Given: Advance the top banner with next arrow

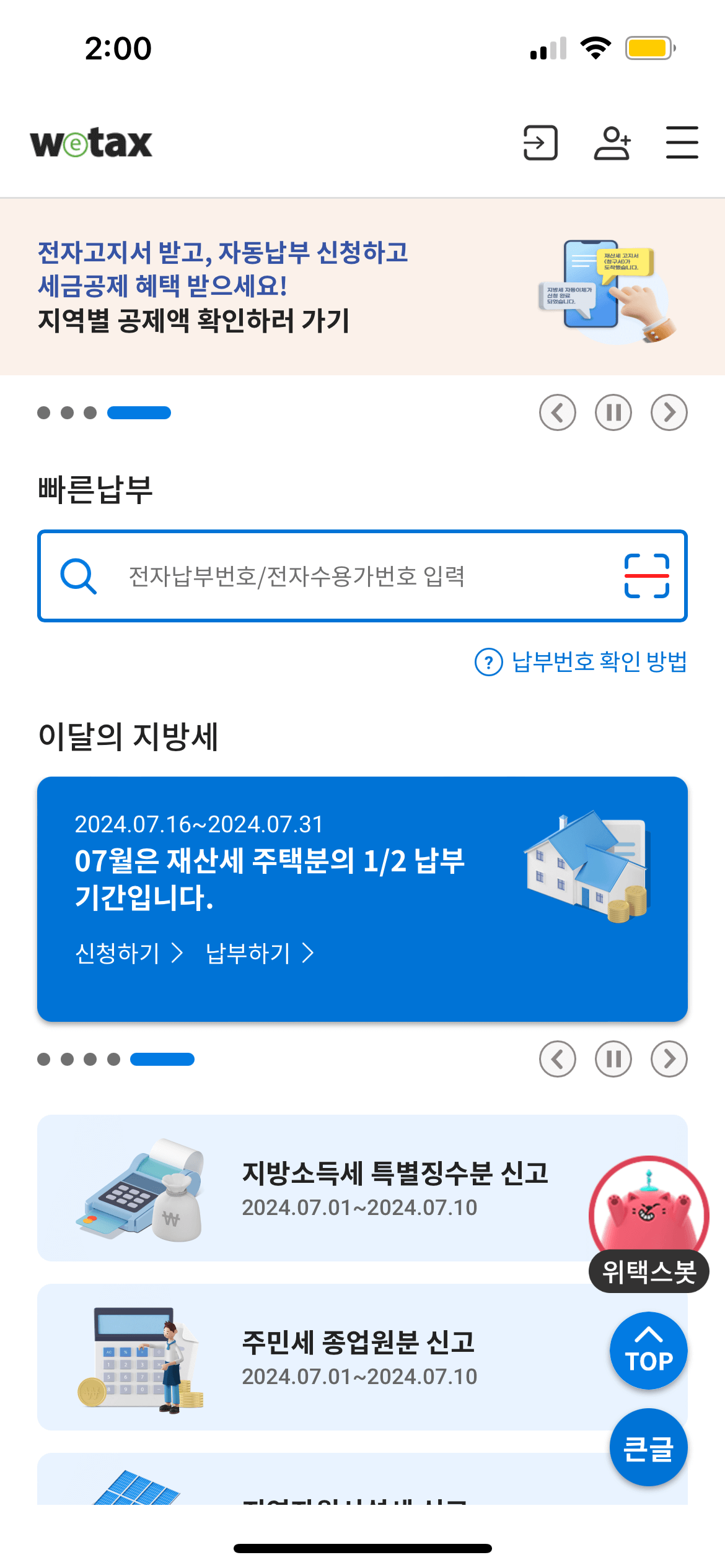Looking at the screenshot, I should pos(669,412).
